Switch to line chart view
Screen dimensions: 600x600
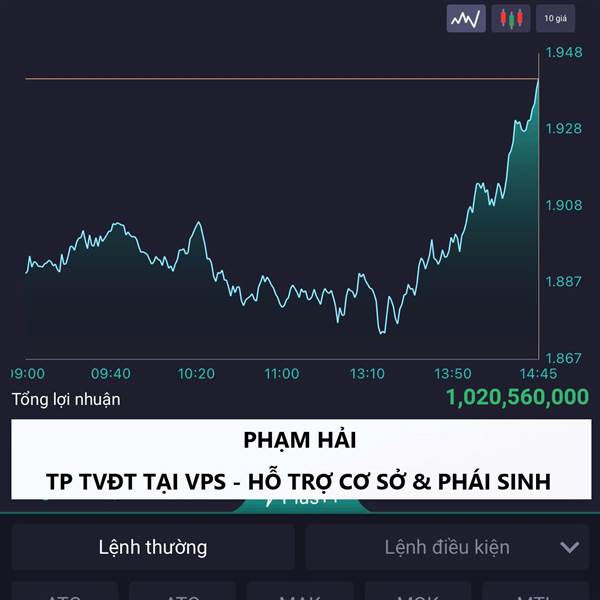tap(466, 18)
